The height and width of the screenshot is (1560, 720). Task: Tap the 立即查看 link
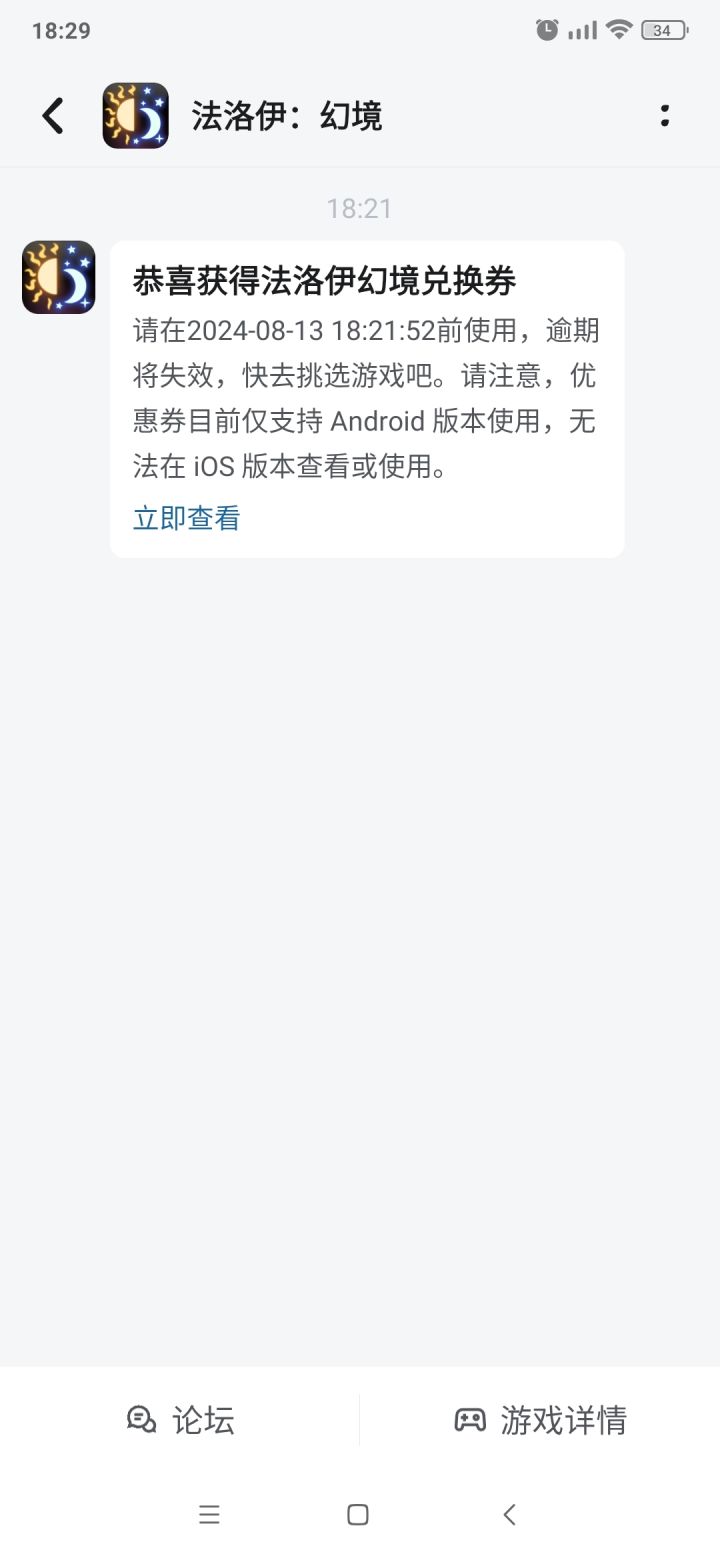click(187, 518)
